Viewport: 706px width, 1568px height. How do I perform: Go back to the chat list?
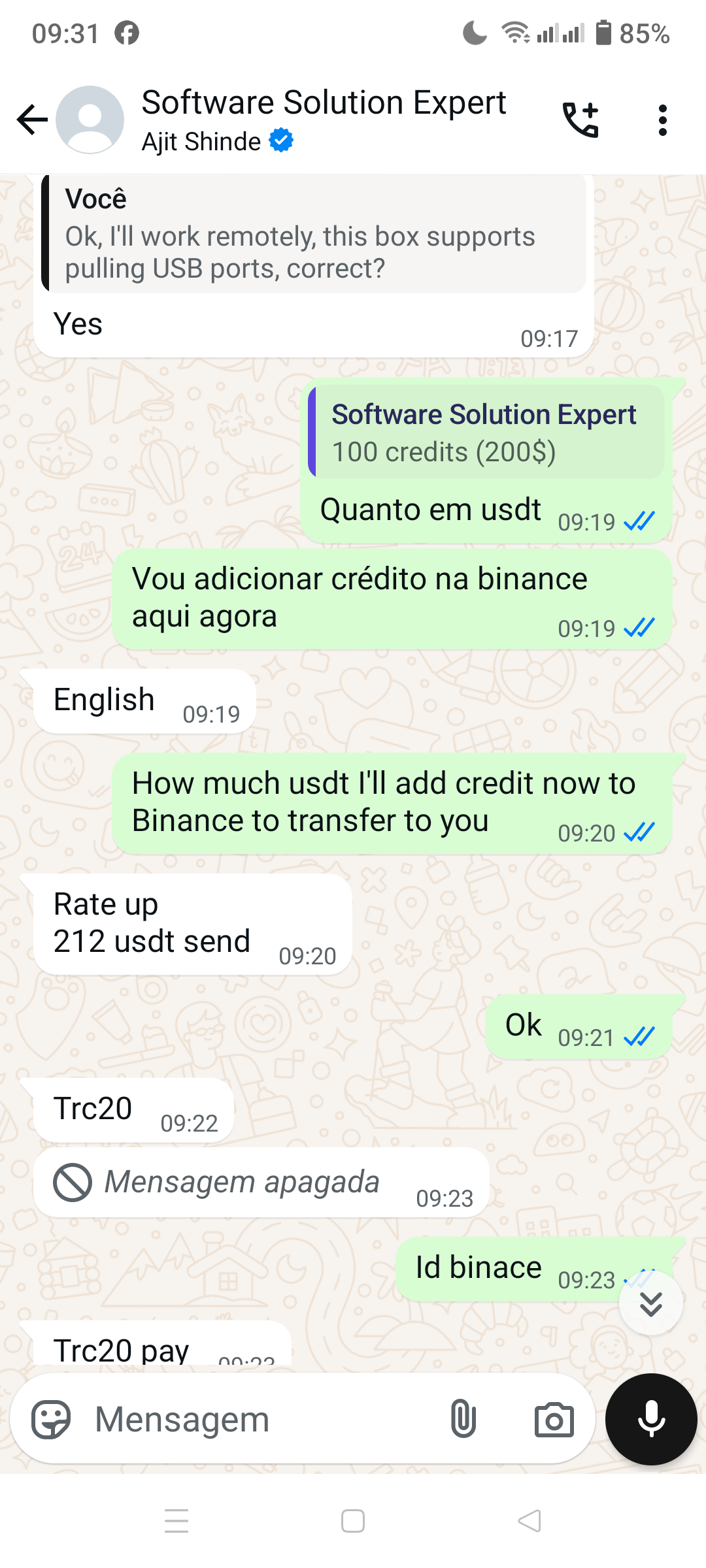coord(33,120)
